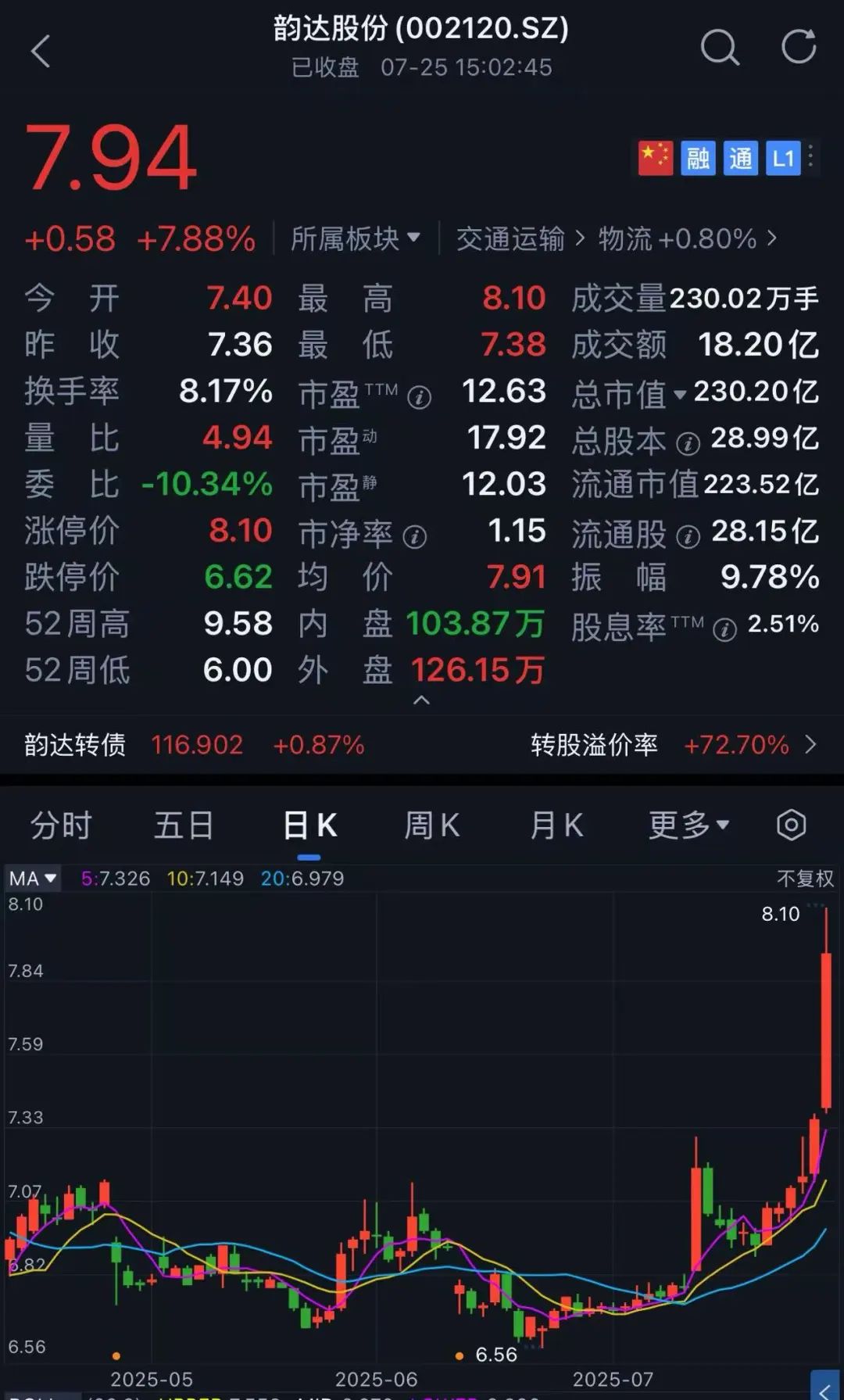The image size is (844, 1400).
Task: Switch to the 月K chart tab
Action: 556,825
